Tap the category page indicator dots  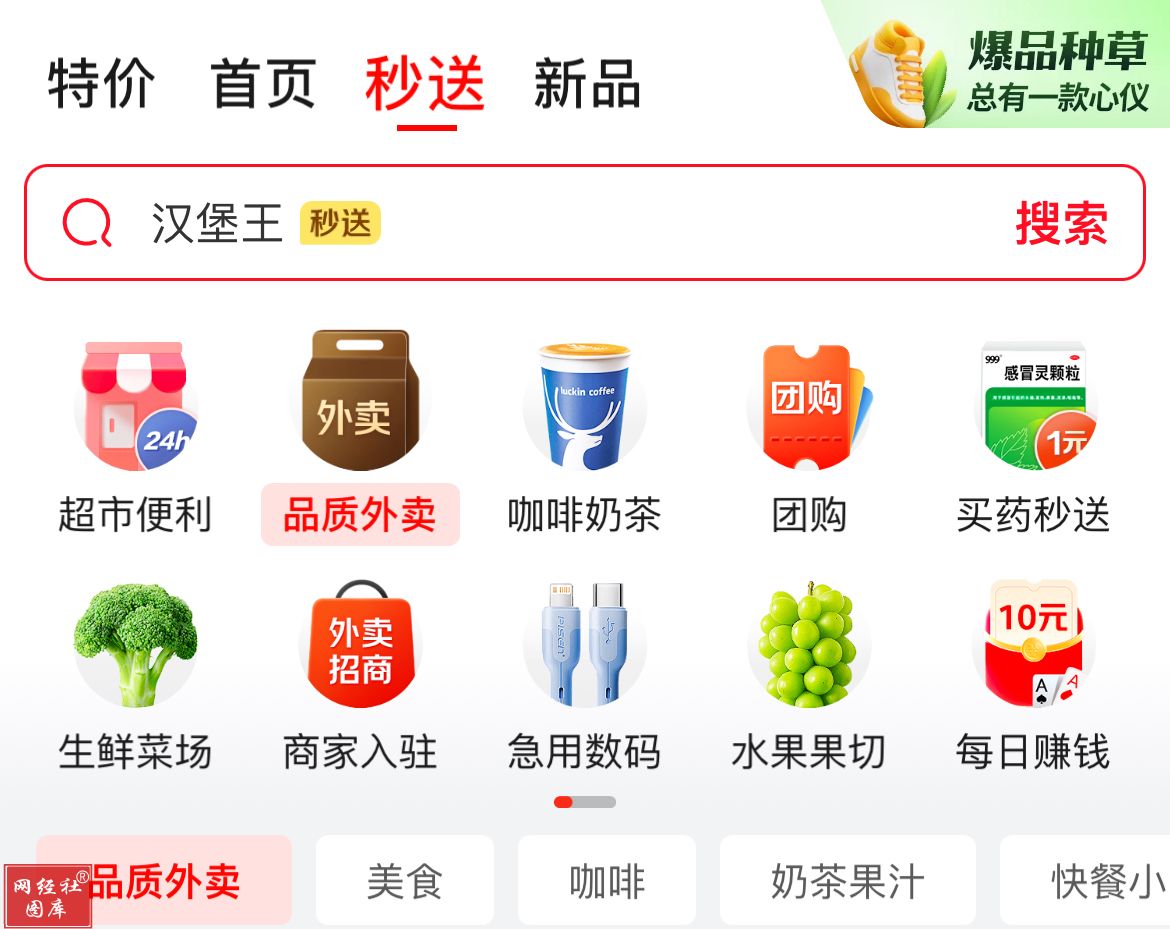coord(585,802)
